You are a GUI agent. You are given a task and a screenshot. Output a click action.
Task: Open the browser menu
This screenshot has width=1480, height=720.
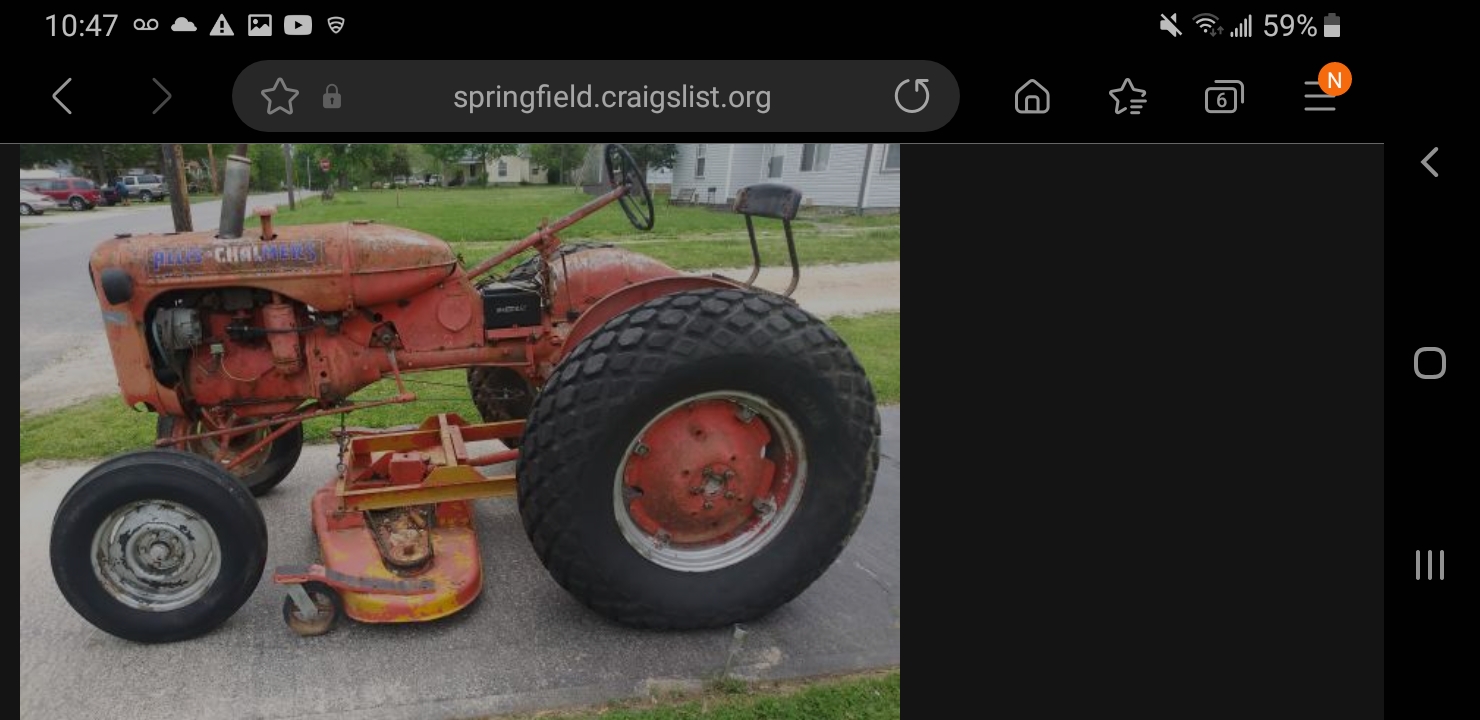(x=1320, y=97)
